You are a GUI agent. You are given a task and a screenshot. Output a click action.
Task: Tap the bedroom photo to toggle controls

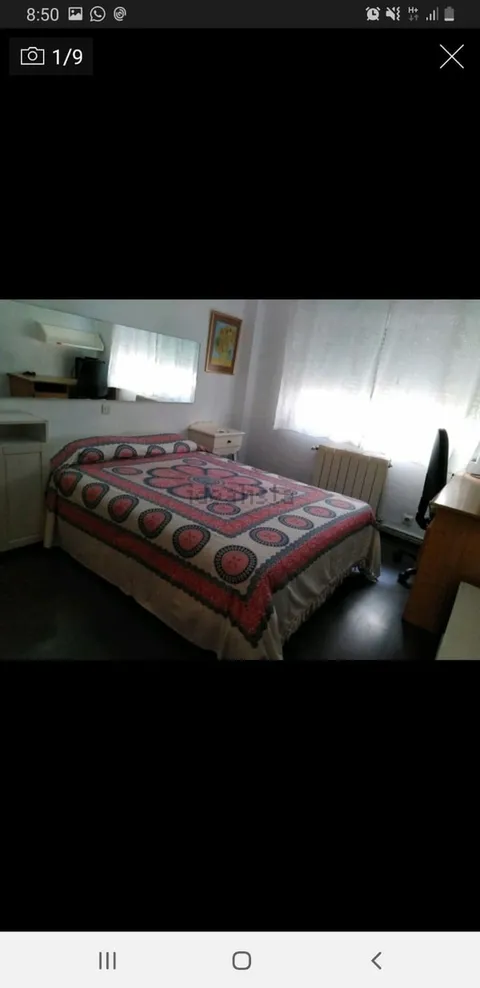click(x=240, y=480)
